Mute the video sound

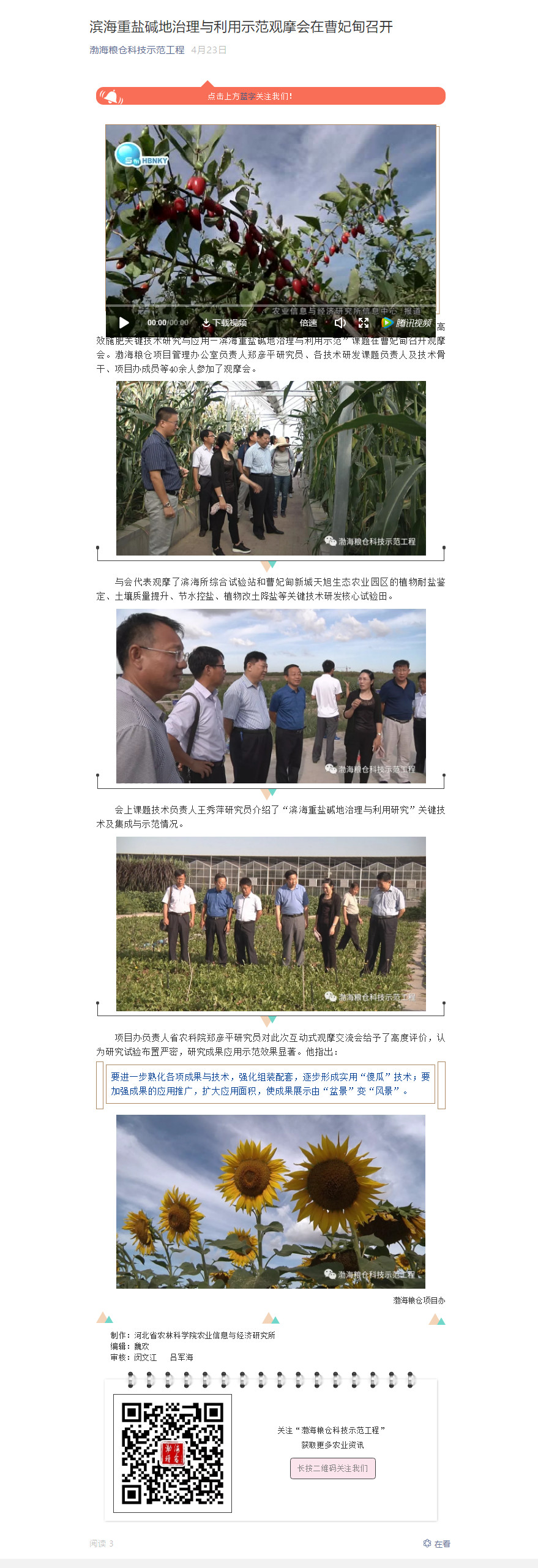point(340,323)
